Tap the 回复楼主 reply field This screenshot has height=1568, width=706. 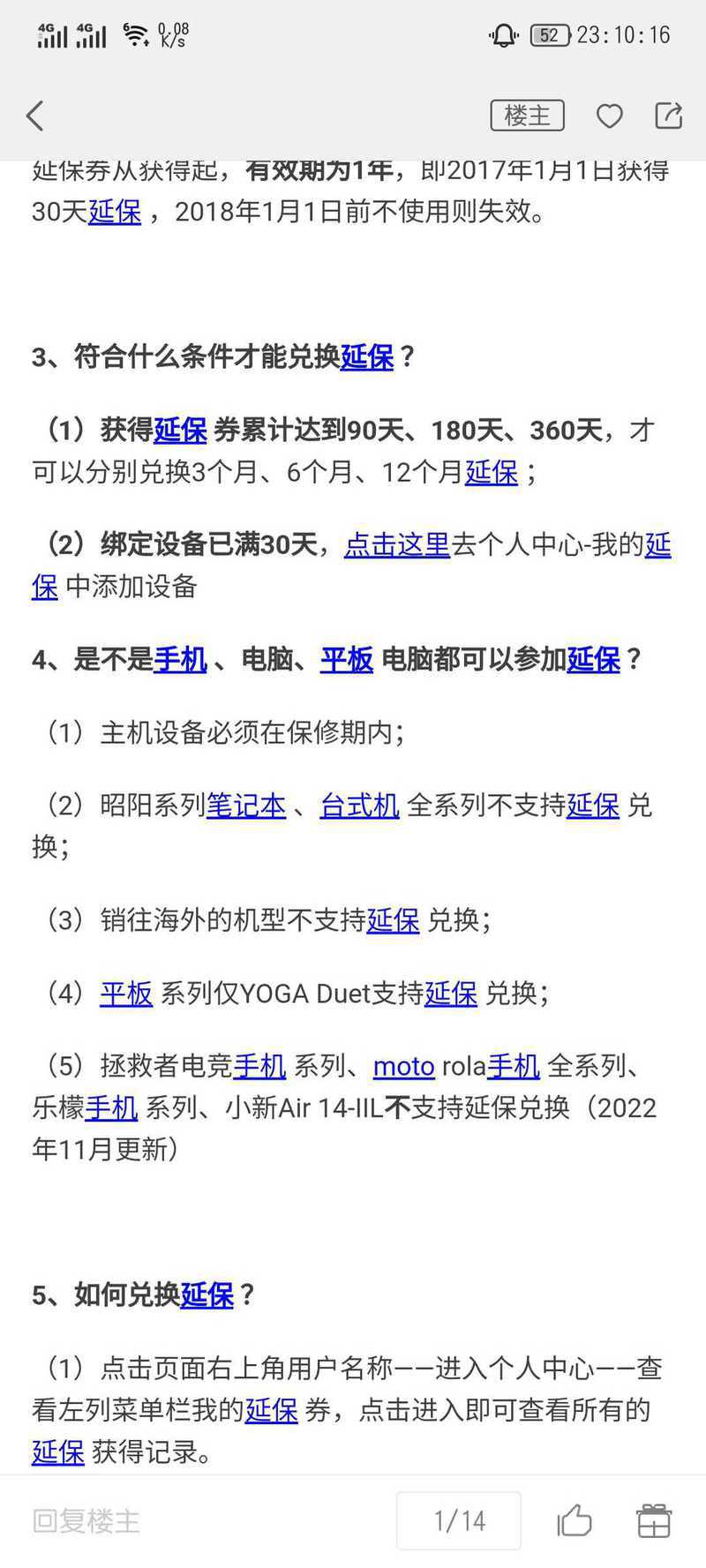point(86,1521)
